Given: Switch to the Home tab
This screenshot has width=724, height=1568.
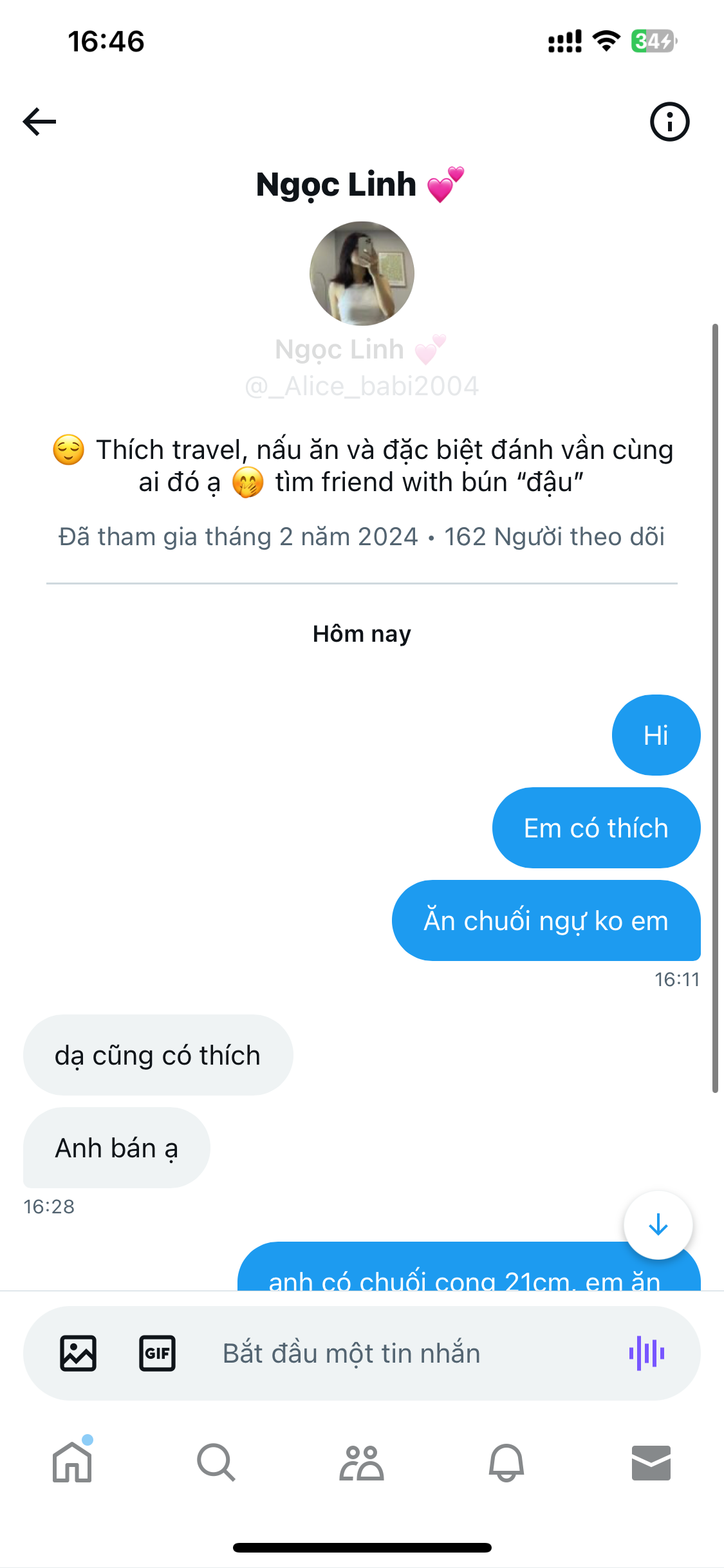Looking at the screenshot, I should click(72, 1462).
